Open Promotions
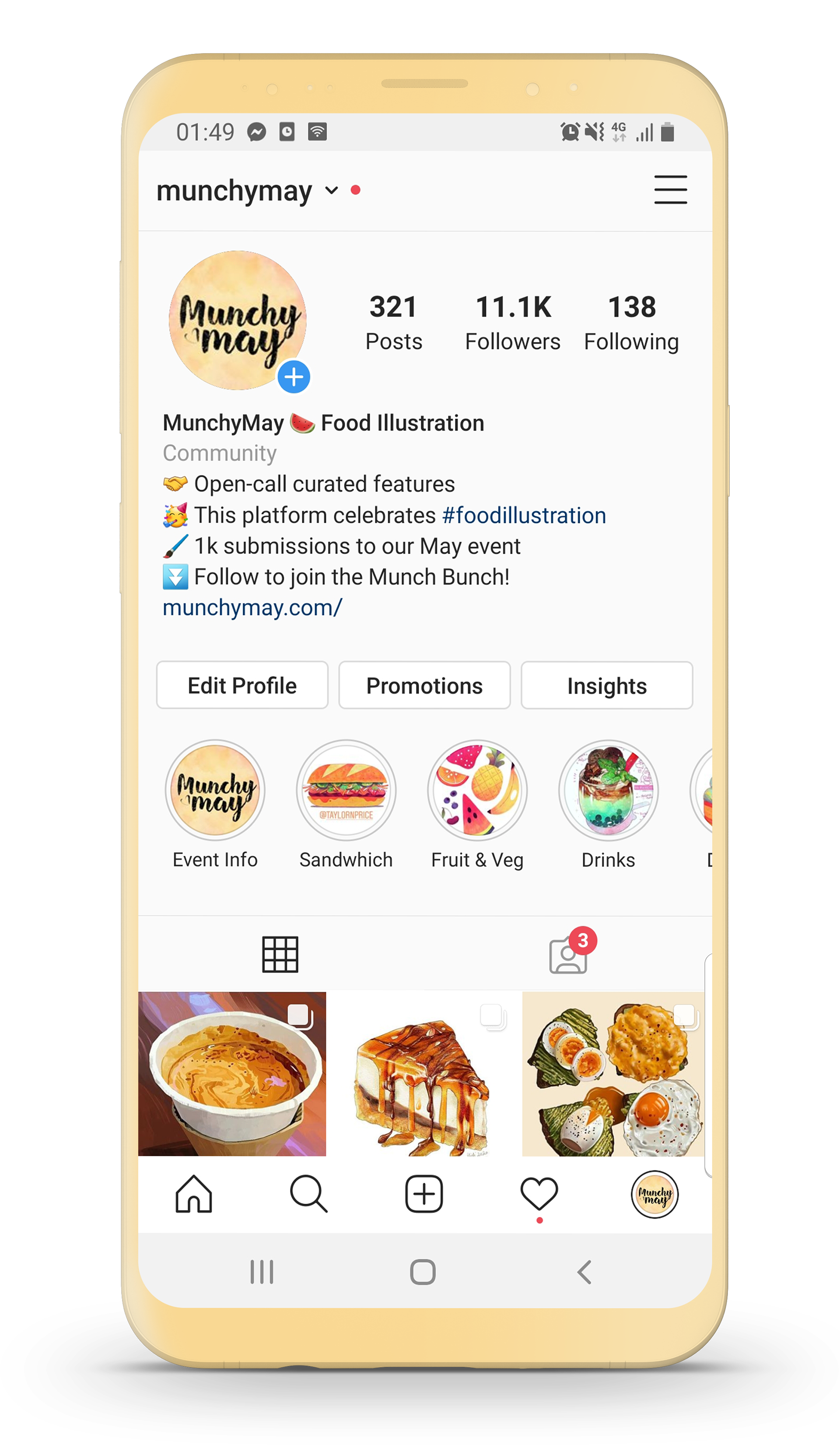Screen dimensions: 840x1445 click(x=424, y=685)
